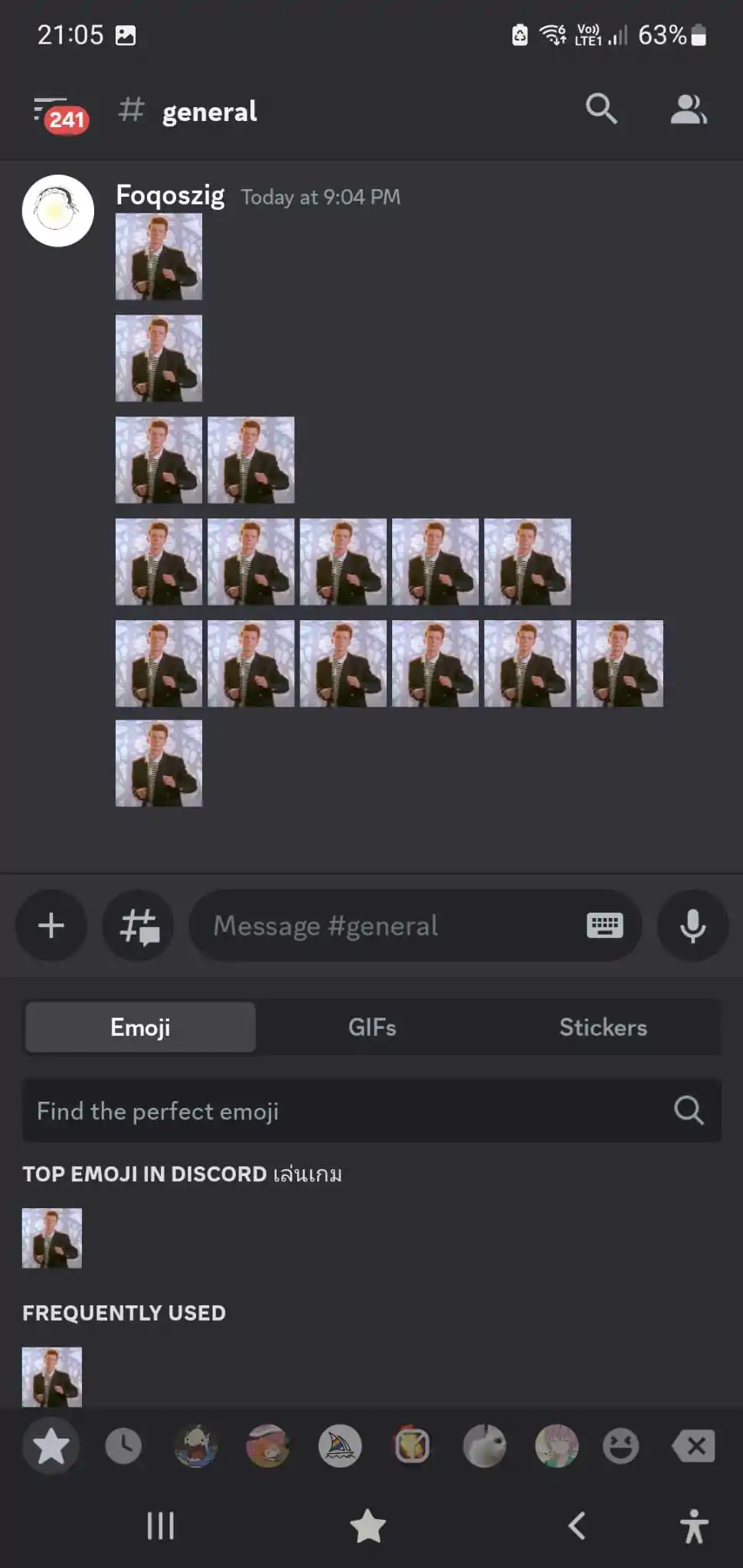743x1568 pixels.
Task: Jump to recent clock emoji category
Action: point(123,1446)
